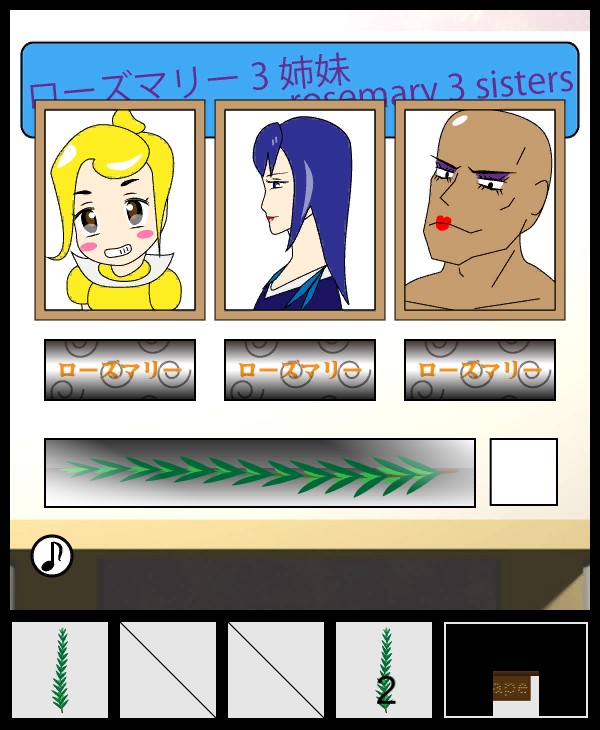Select the rosemary sprig without a number
The image size is (600, 730).
point(60,670)
